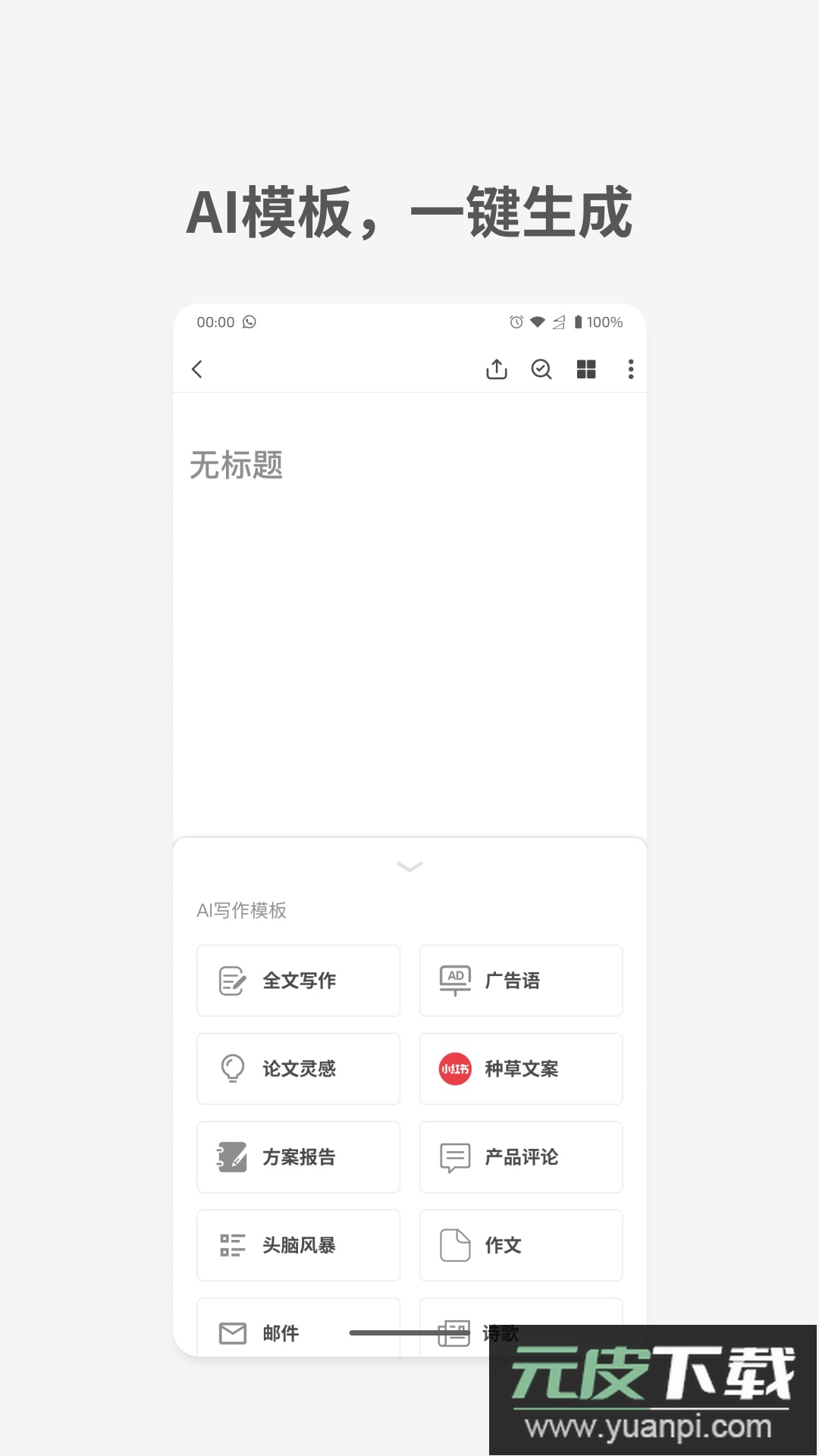The image size is (819, 1456).
Task: Click the battery indicator in status bar
Action: click(579, 322)
